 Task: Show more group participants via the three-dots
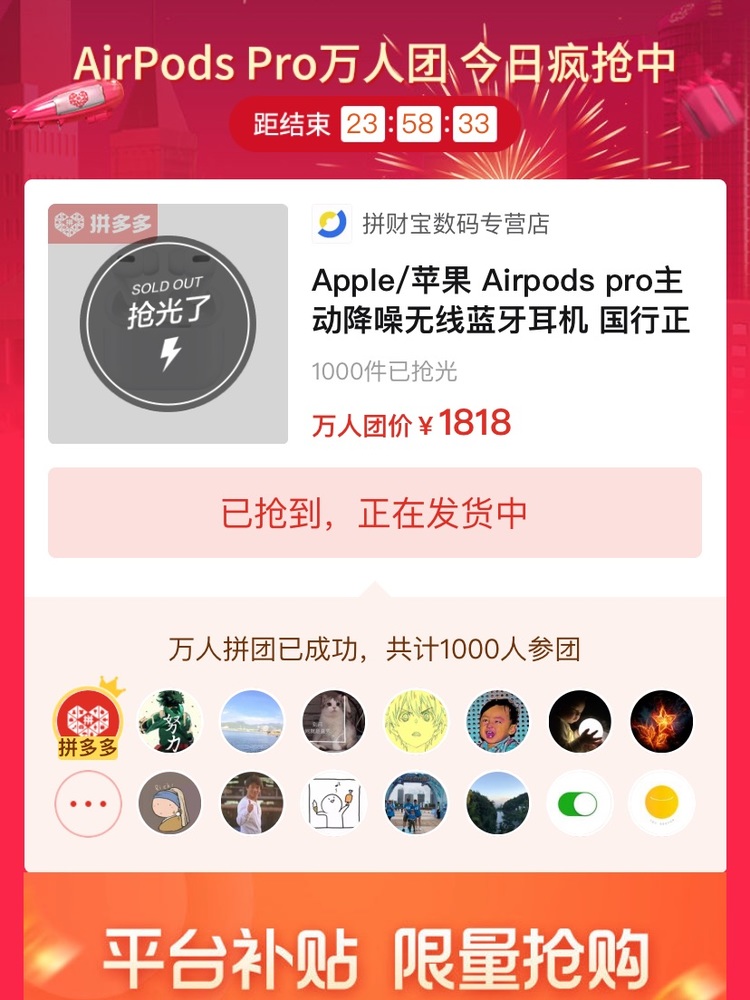click(x=88, y=803)
